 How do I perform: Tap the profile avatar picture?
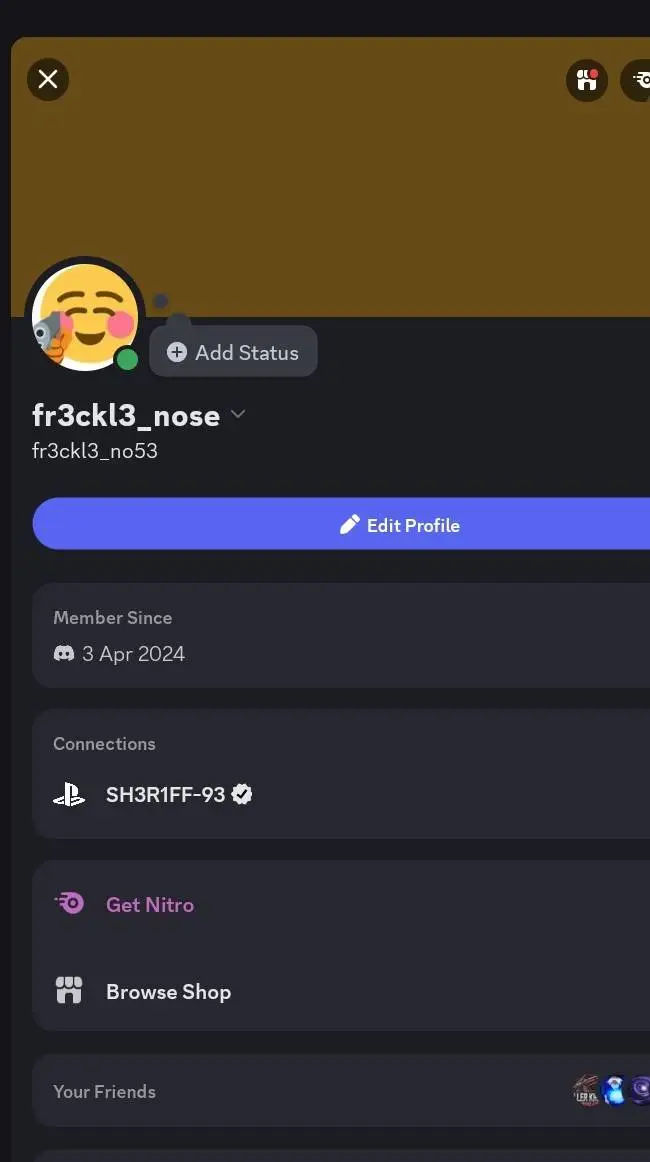point(84,318)
